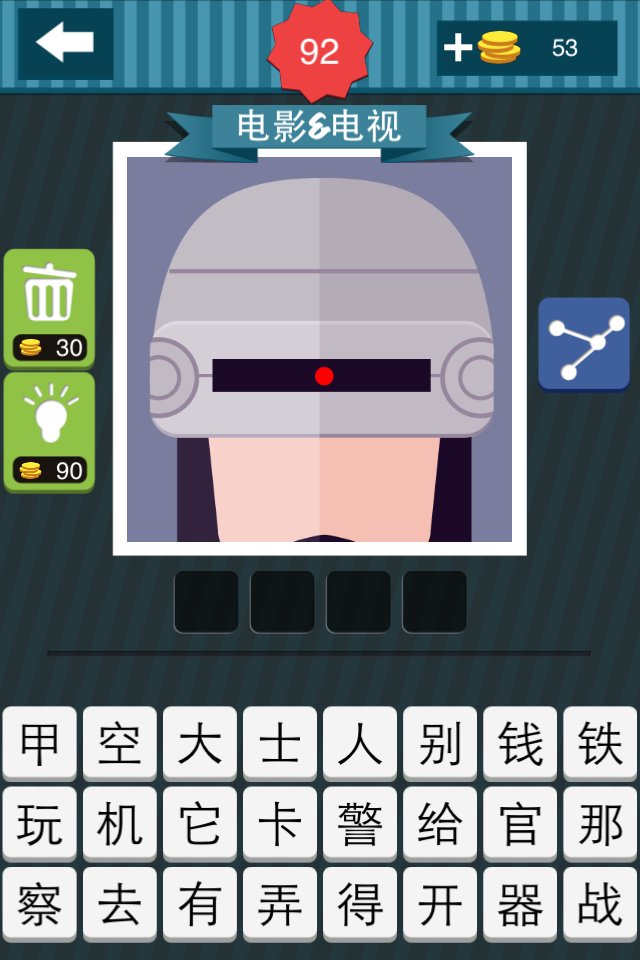Screen dimensions: 640x960
Task: Pick the letter tile 战
Action: tap(599, 904)
